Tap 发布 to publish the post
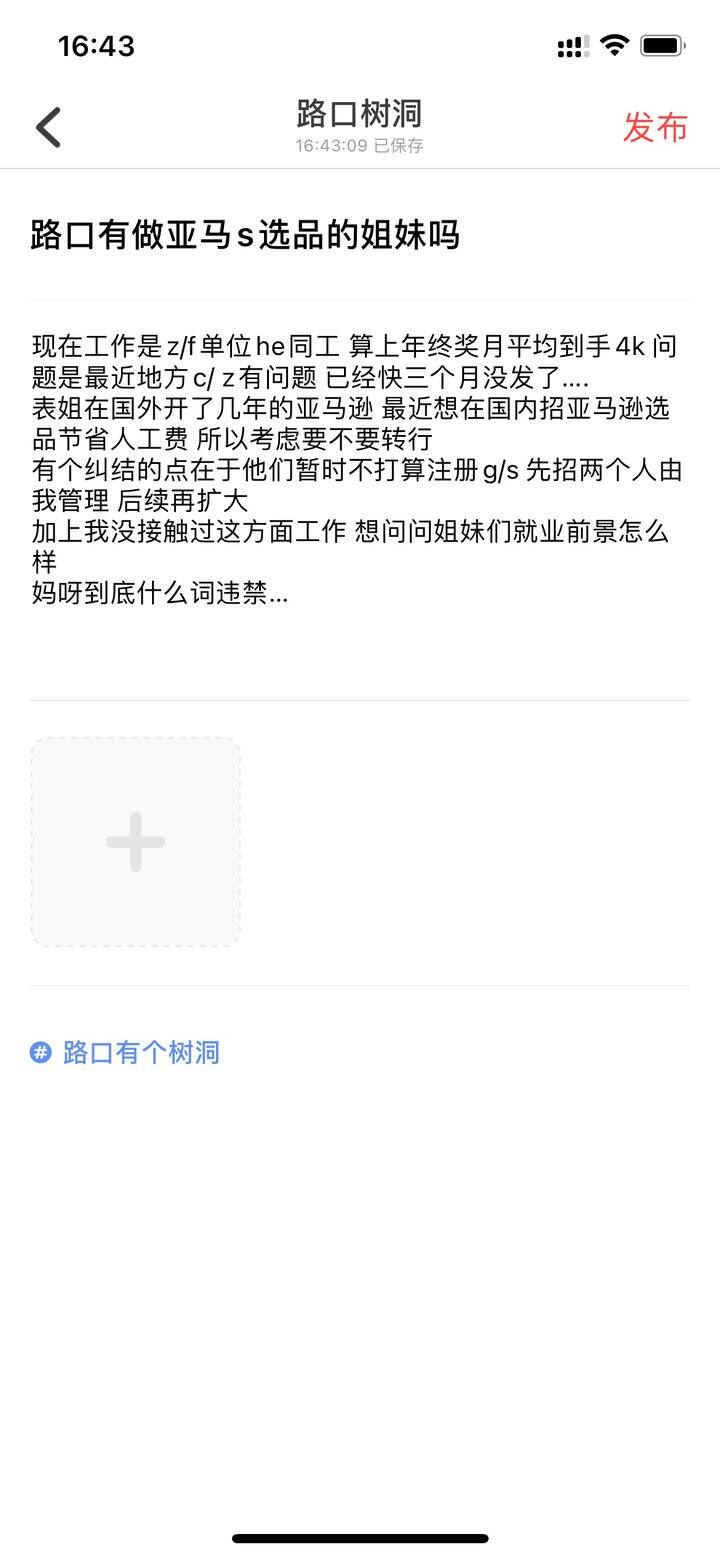The width and height of the screenshot is (720, 1558). [655, 128]
